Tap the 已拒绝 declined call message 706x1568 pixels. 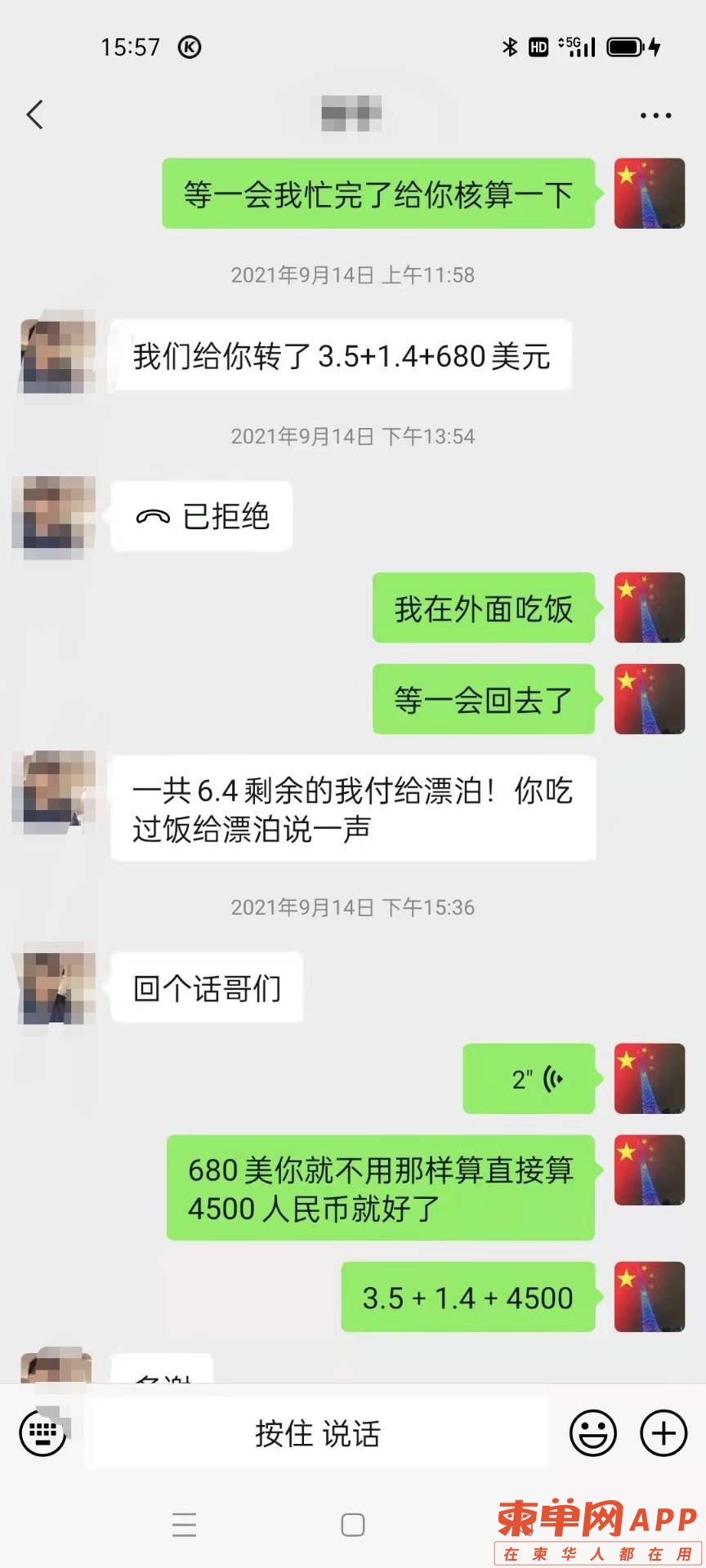[x=202, y=517]
